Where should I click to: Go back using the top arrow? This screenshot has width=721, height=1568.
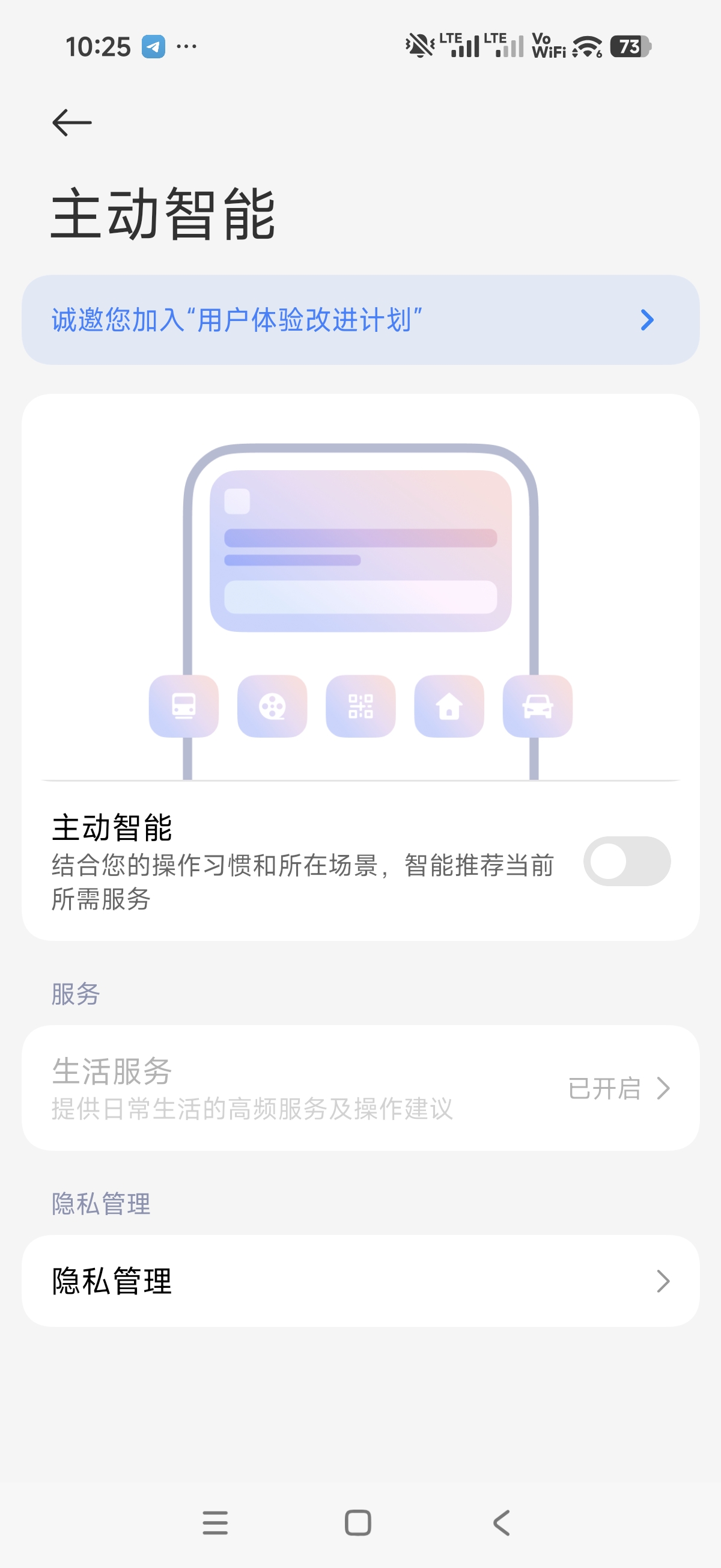[71, 123]
